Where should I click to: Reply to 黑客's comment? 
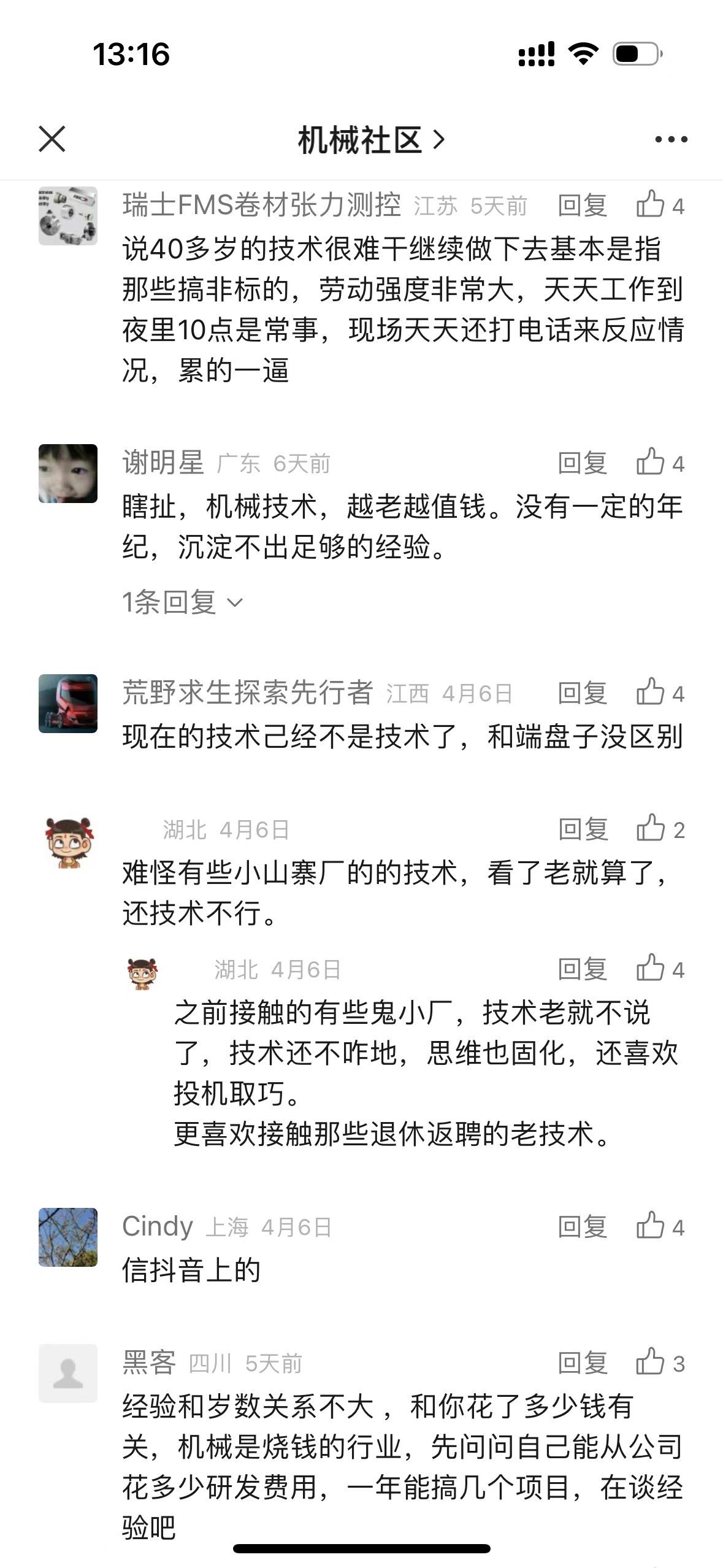coord(582,1363)
